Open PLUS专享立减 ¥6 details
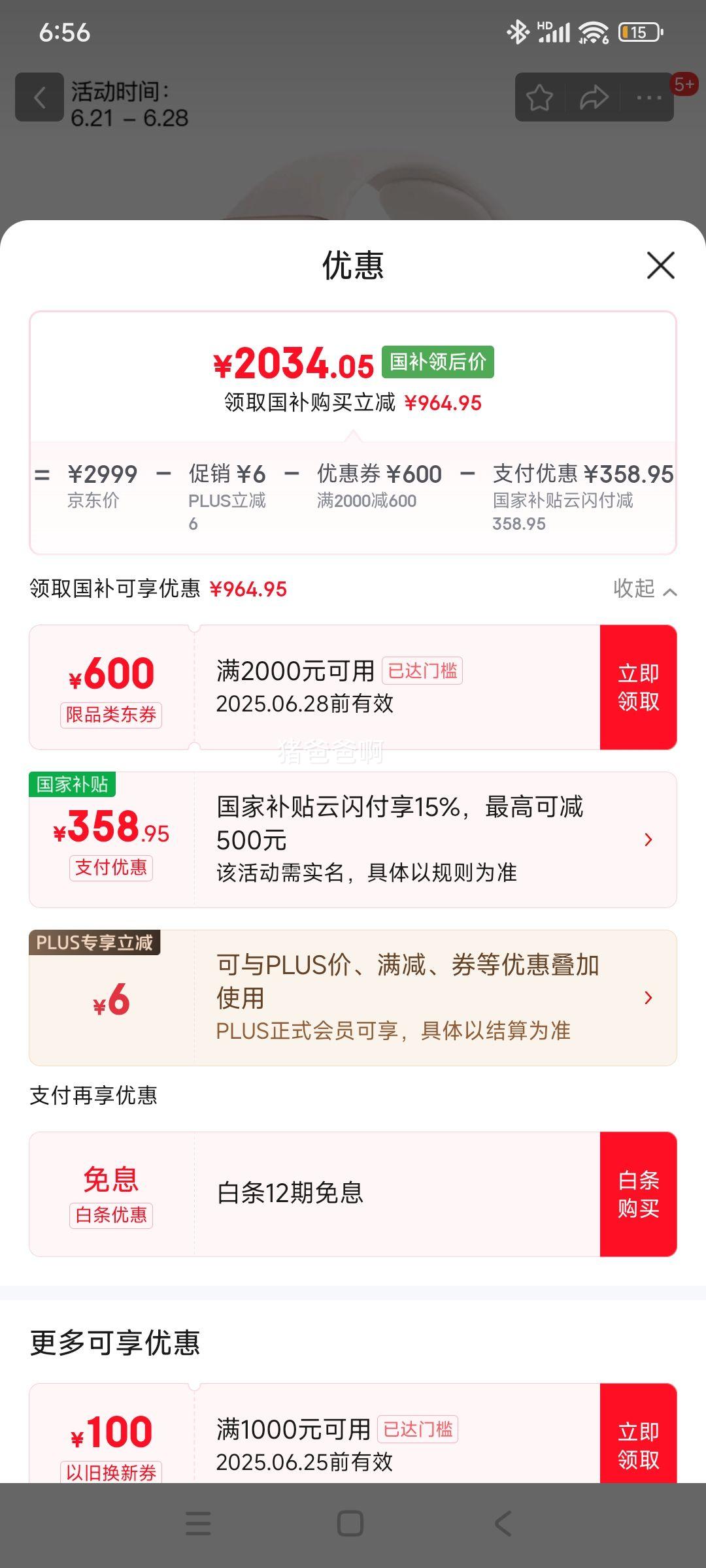 [647, 998]
